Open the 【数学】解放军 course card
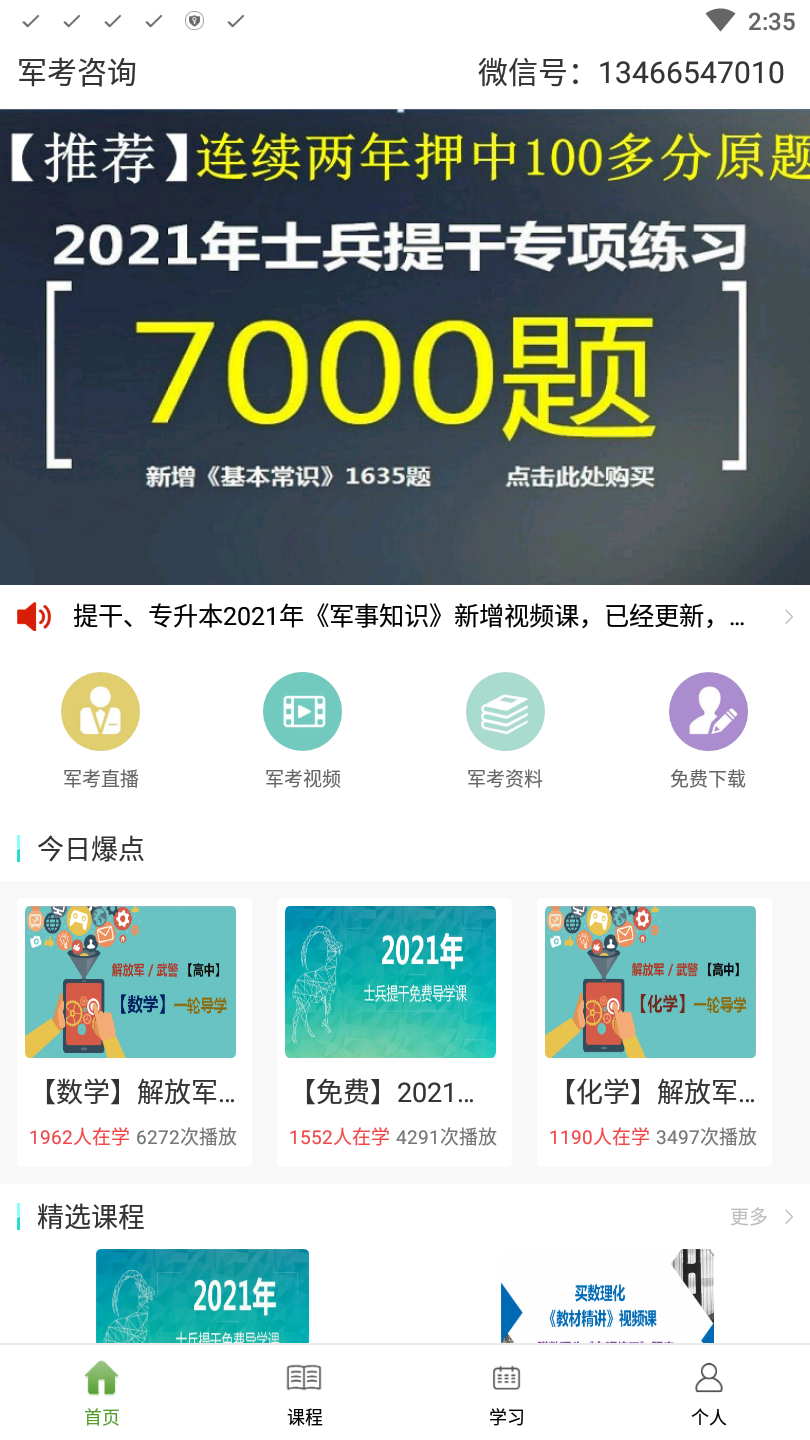The image size is (810, 1440). click(134, 1032)
